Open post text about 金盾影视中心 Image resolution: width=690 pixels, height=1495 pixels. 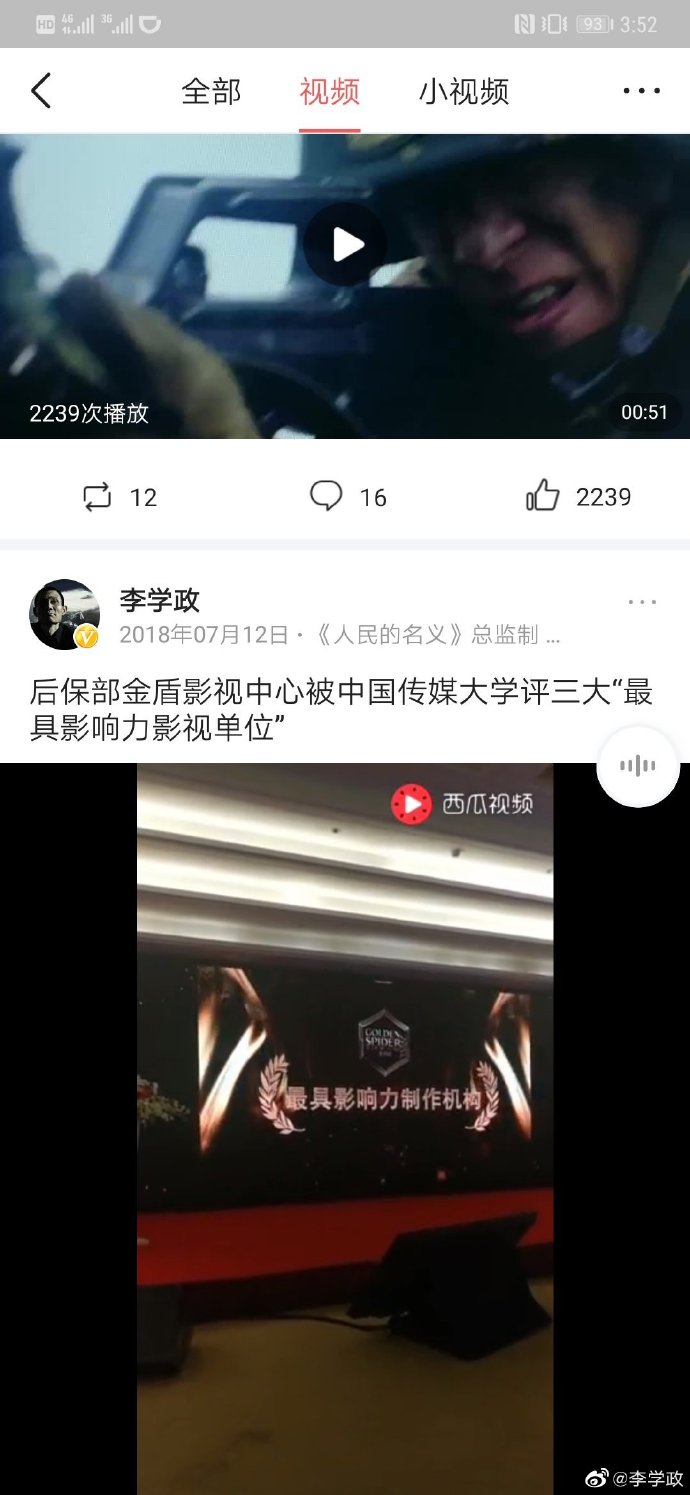[340, 710]
